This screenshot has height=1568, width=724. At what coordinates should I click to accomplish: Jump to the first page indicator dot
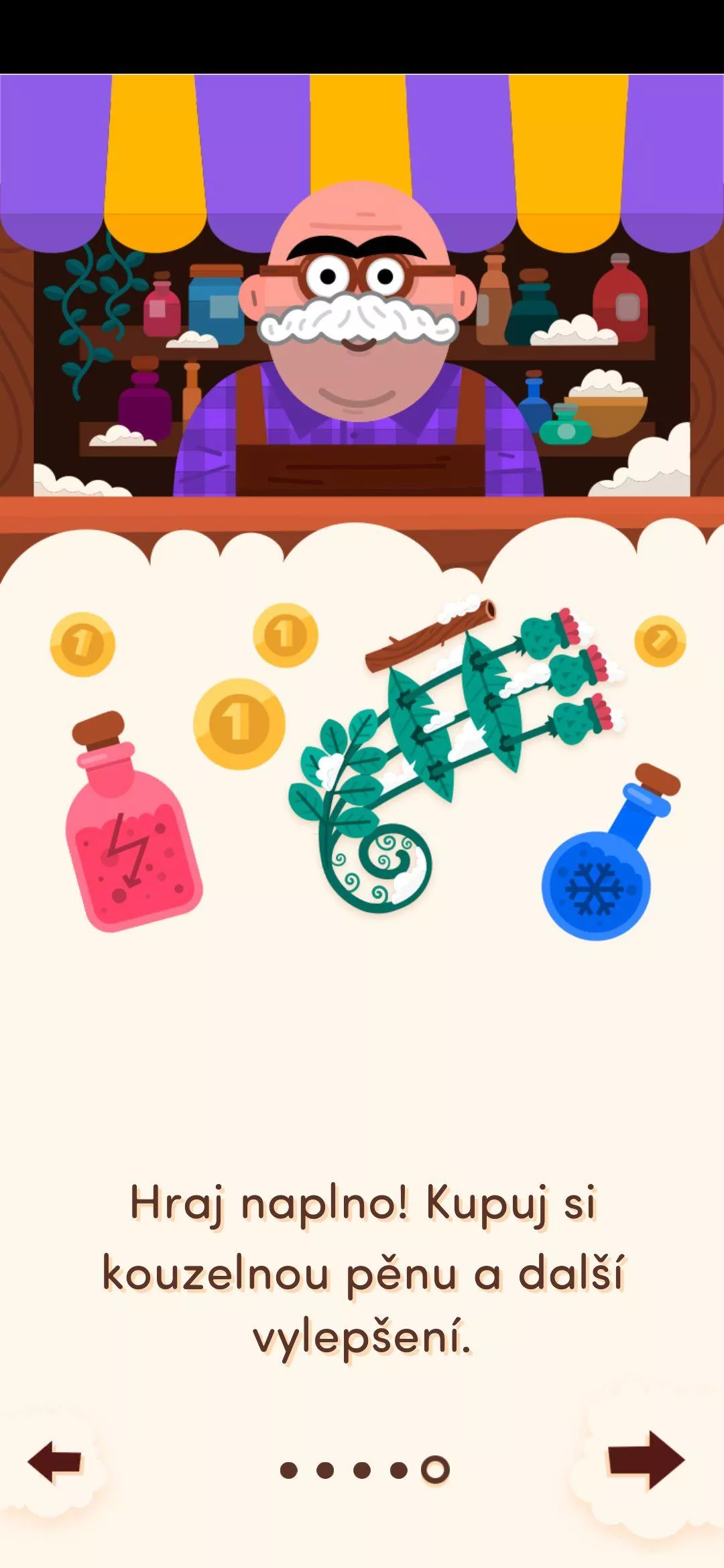[x=288, y=1469]
